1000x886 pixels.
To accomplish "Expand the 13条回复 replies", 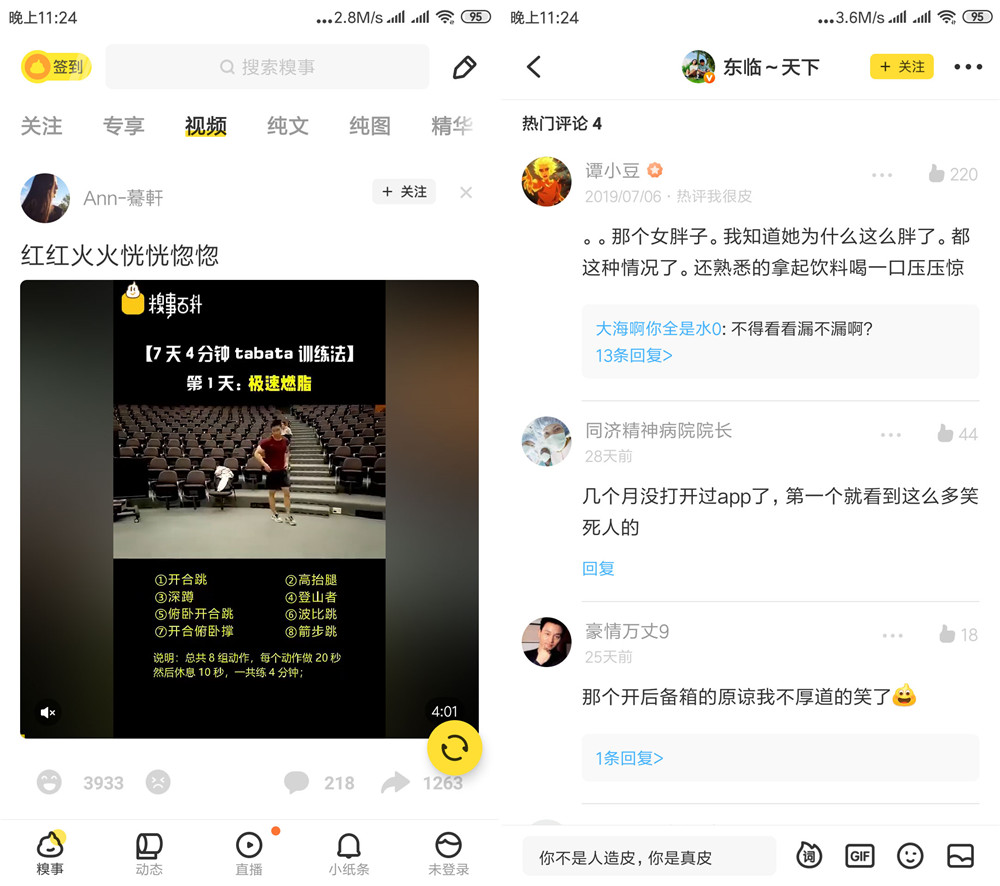I will tap(634, 355).
